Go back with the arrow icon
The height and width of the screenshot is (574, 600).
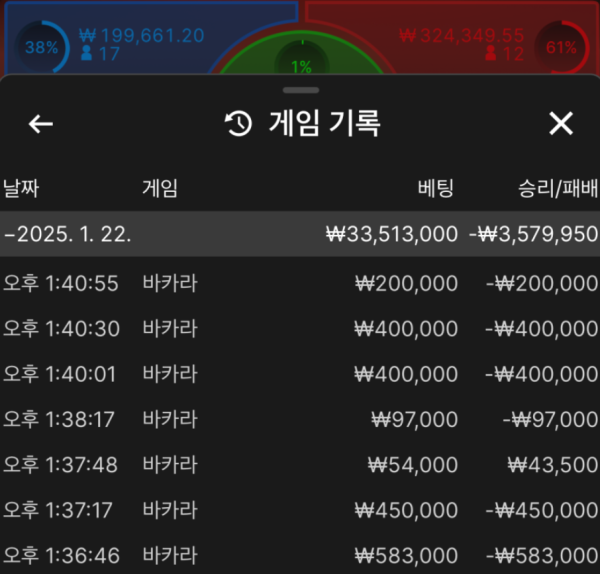pyautogui.click(x=41, y=124)
